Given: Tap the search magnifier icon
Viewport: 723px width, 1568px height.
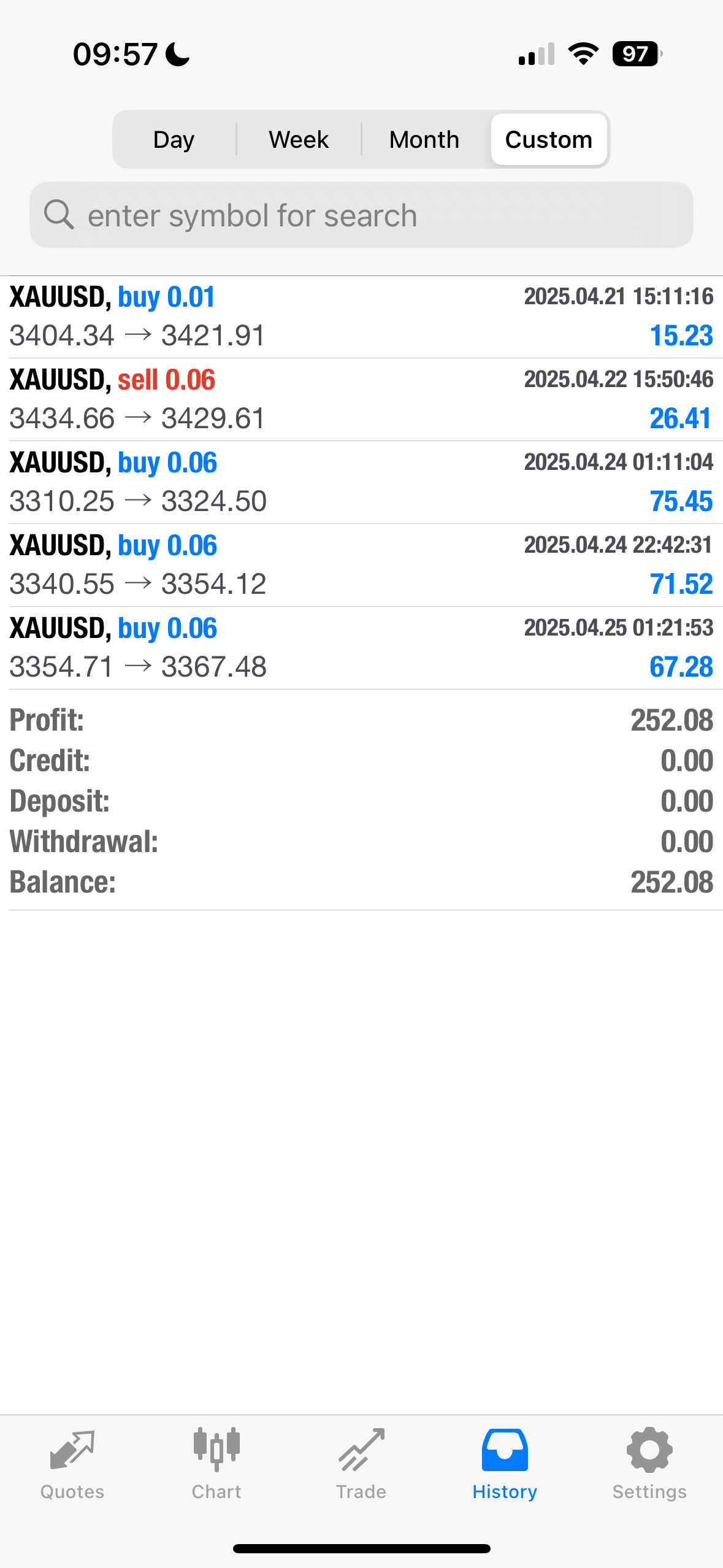Looking at the screenshot, I should coord(59,215).
